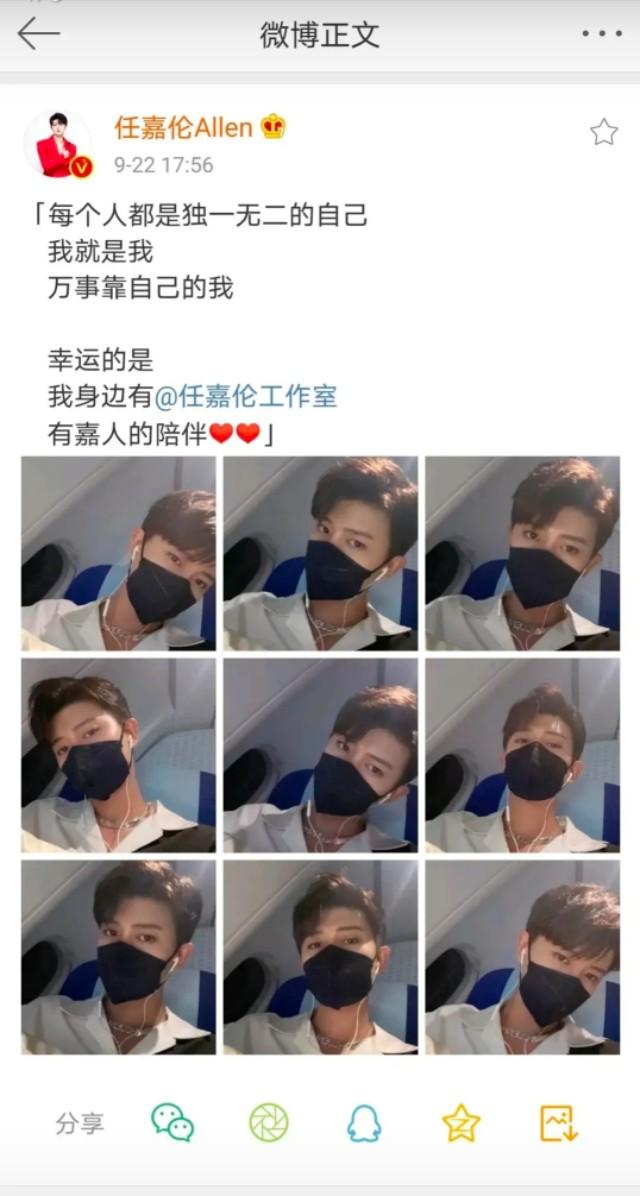Viewport: 640px width, 1196px height.
Task: Share the post to QQ
Action: point(364,1123)
